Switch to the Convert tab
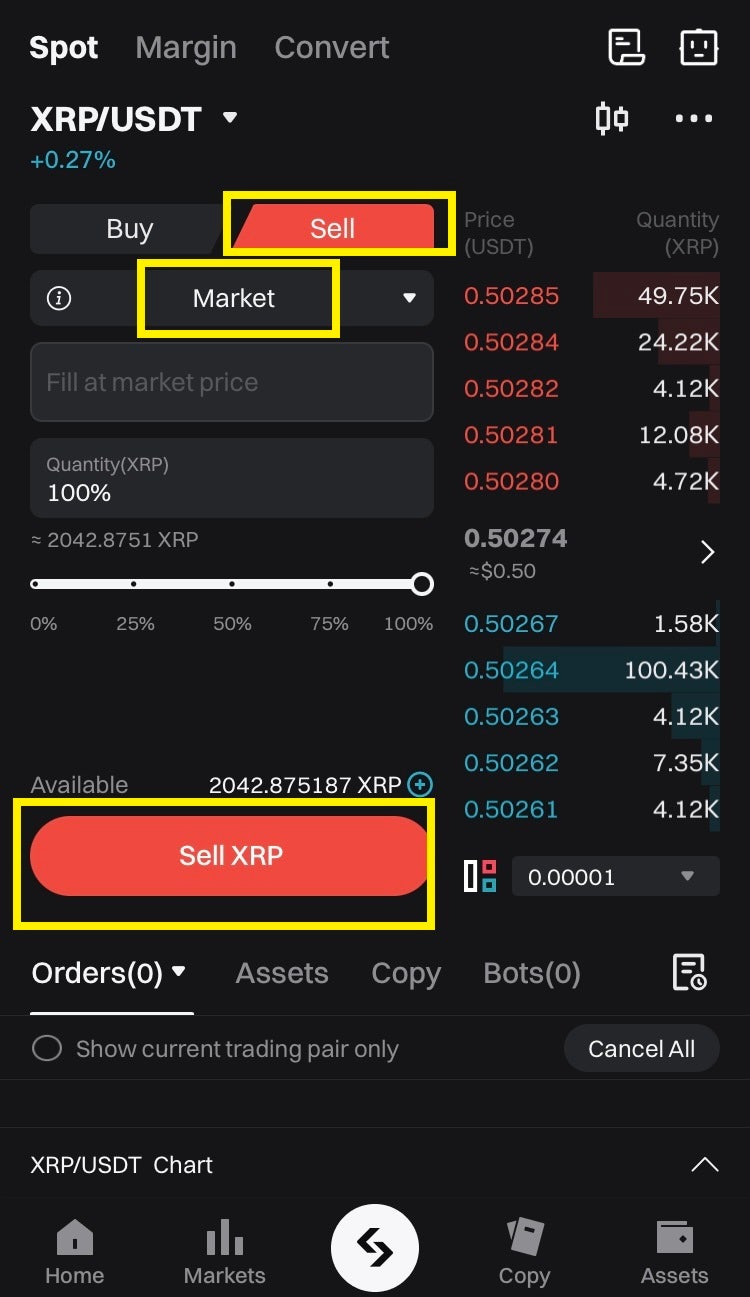Viewport: 750px width, 1297px height. click(x=331, y=47)
